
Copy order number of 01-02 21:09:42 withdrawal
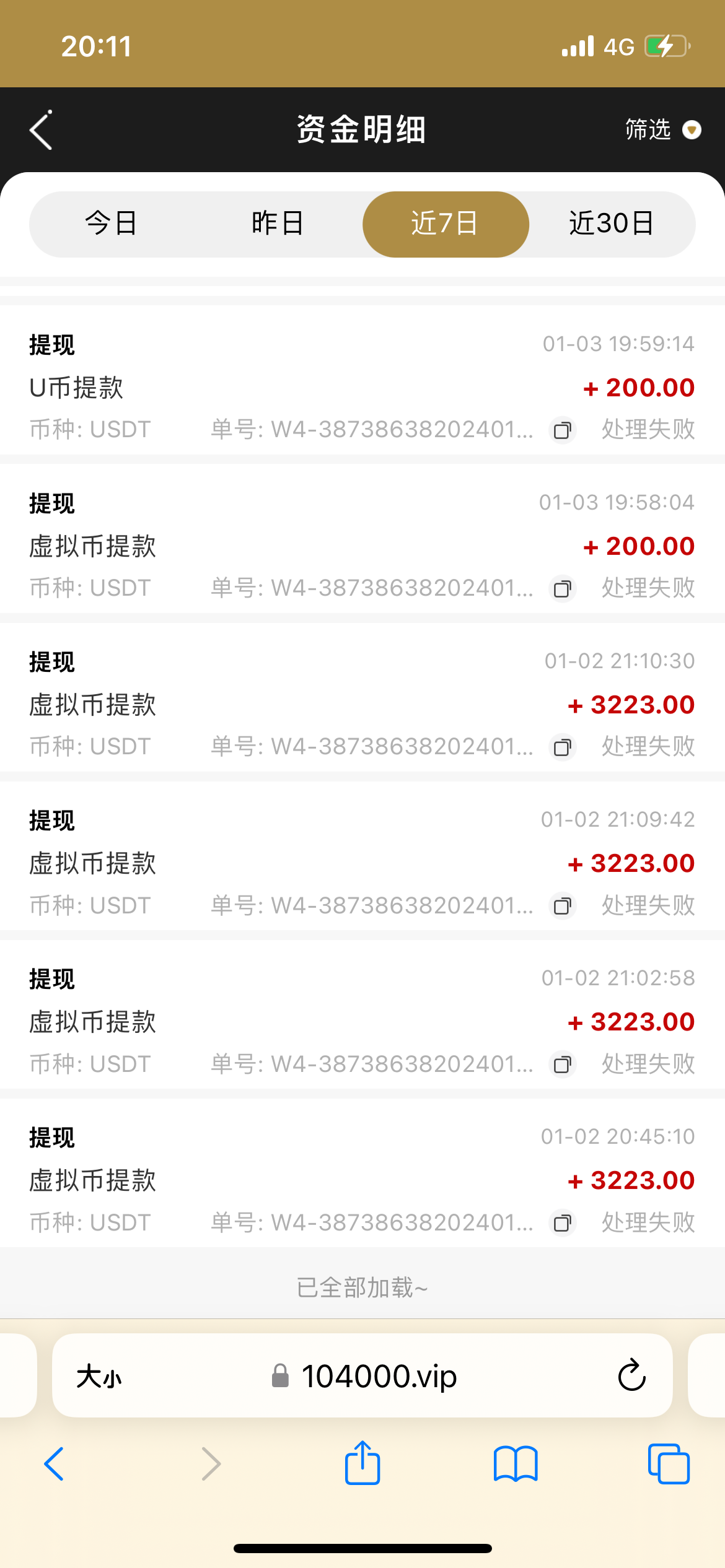pyautogui.click(x=563, y=906)
